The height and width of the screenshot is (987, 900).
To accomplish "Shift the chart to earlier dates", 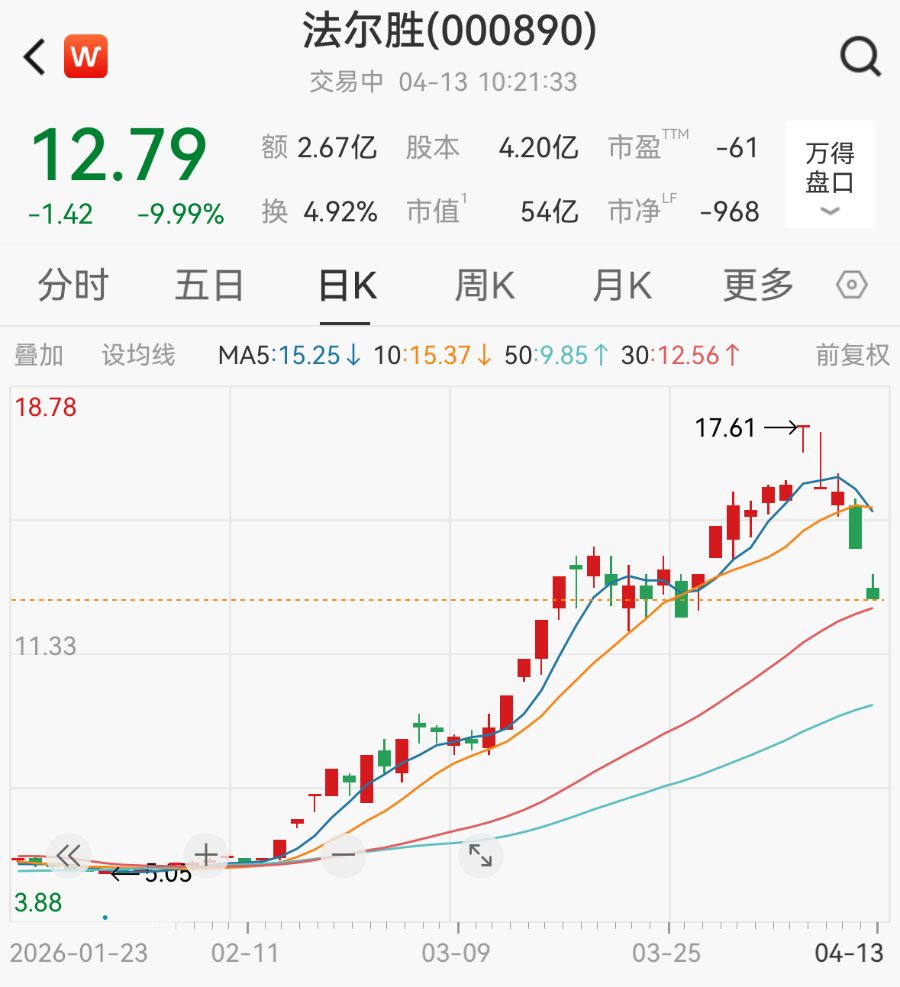I will [x=68, y=855].
